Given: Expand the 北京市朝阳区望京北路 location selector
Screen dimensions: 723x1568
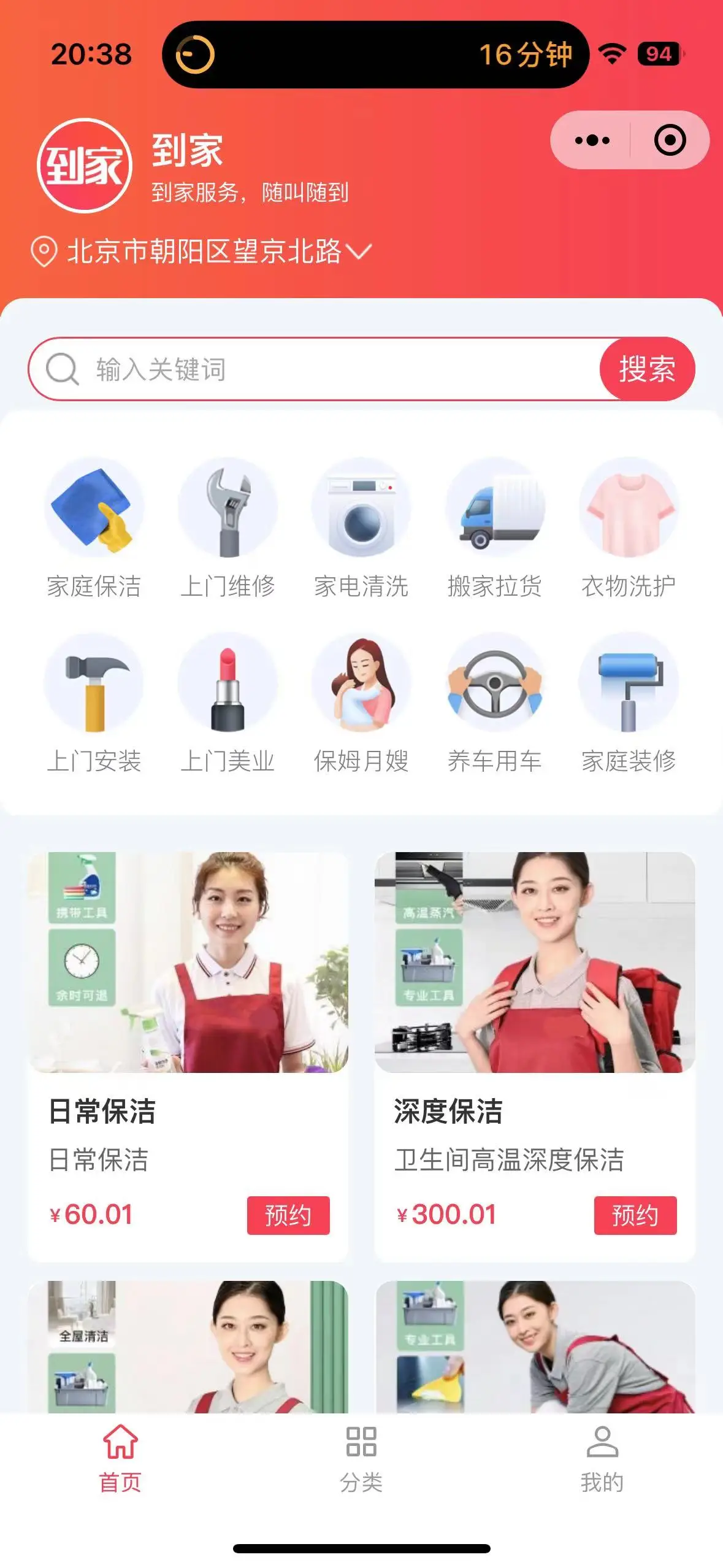Looking at the screenshot, I should click(x=202, y=252).
